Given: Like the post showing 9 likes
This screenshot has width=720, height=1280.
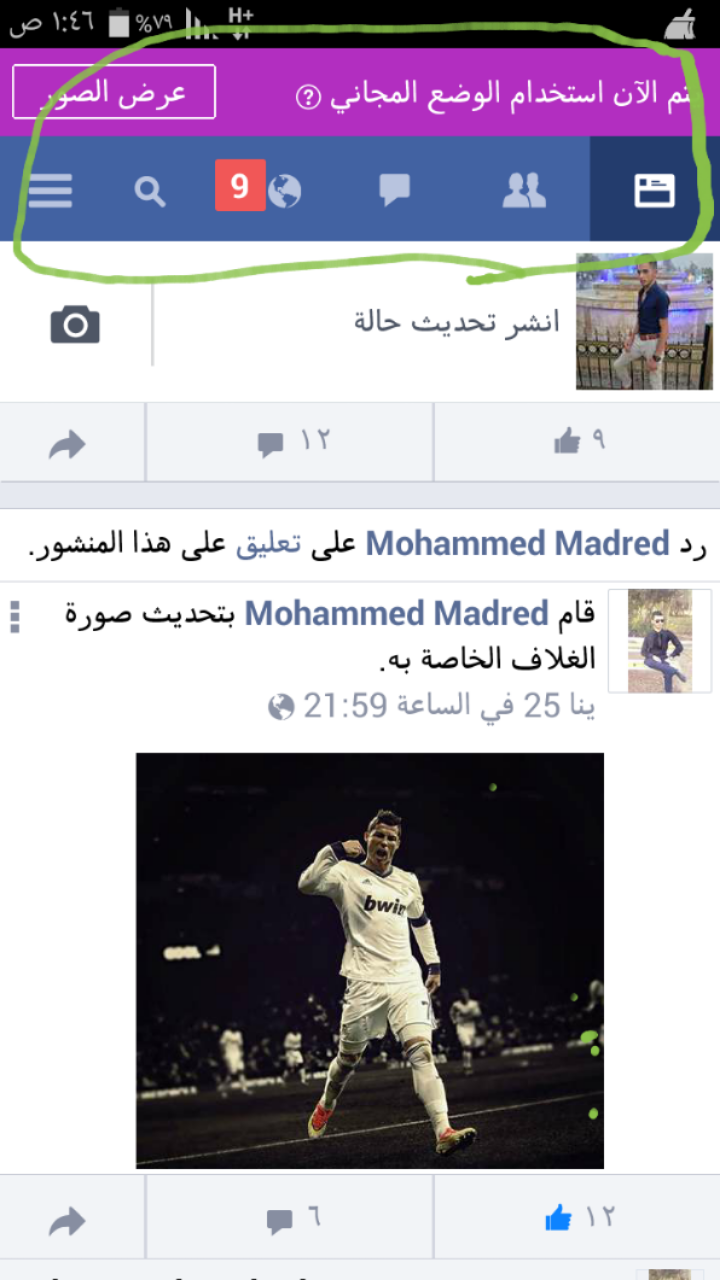Looking at the screenshot, I should [x=578, y=441].
